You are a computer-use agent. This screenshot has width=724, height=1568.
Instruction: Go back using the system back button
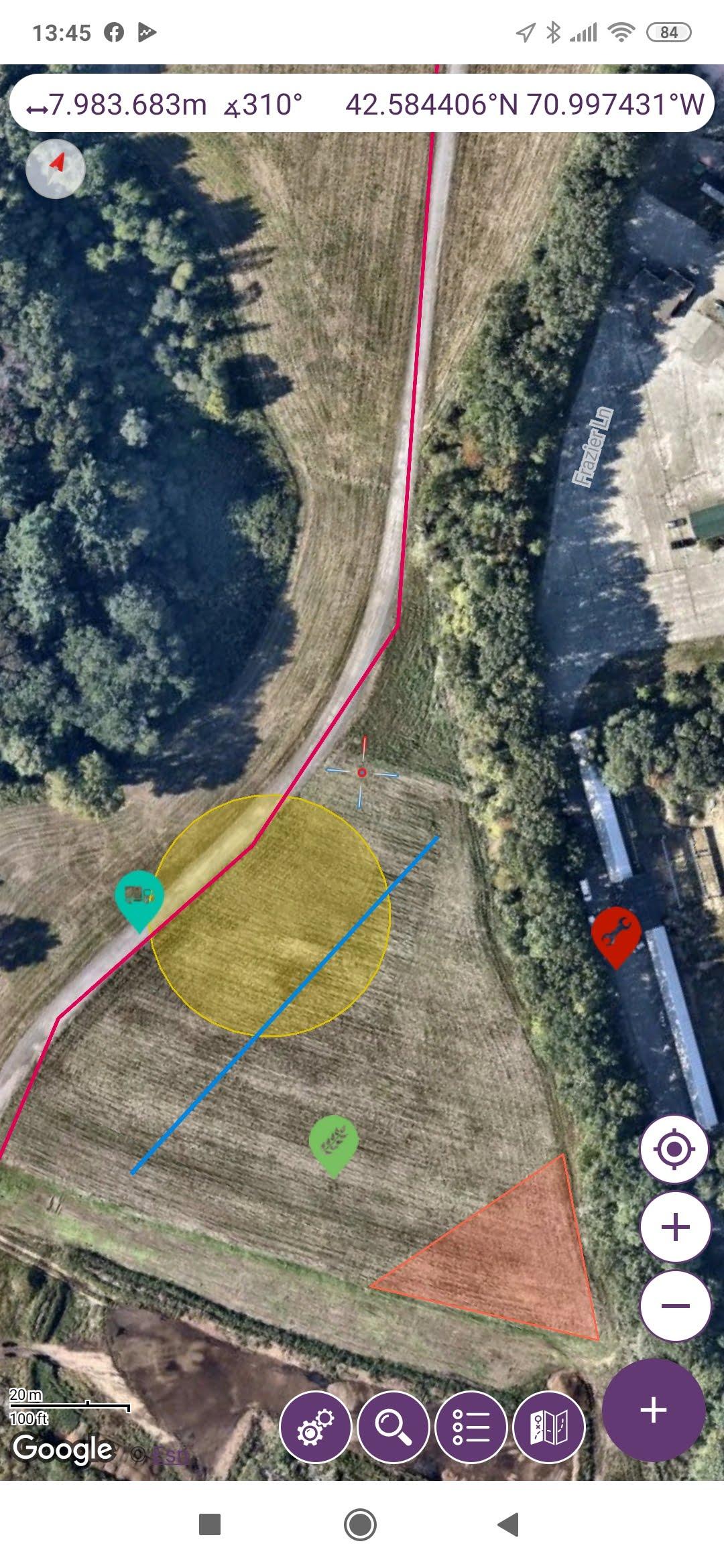click(508, 1524)
